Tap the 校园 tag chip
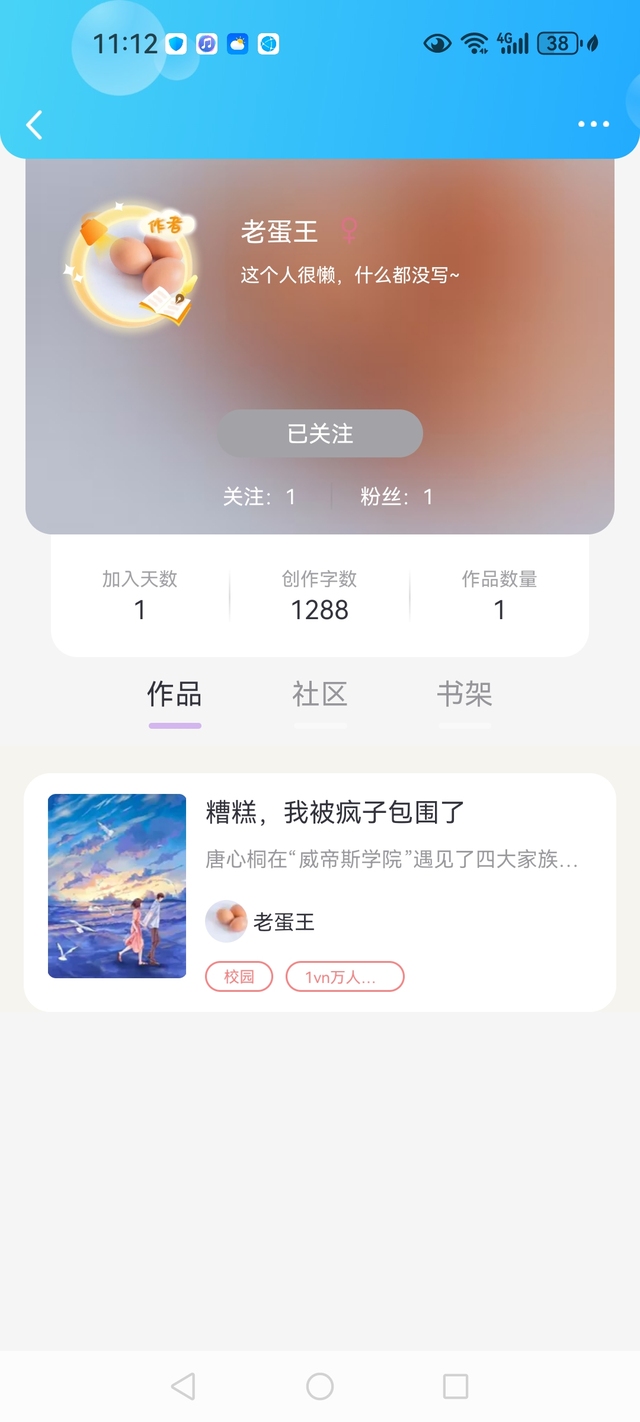The height and width of the screenshot is (1422, 640). click(239, 977)
